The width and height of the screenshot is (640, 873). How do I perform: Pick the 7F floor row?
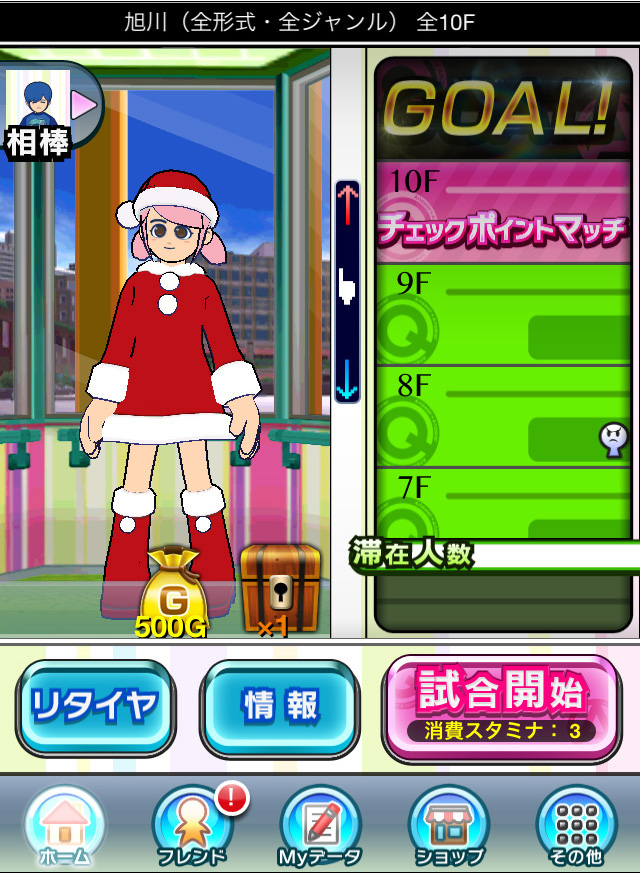point(503,505)
